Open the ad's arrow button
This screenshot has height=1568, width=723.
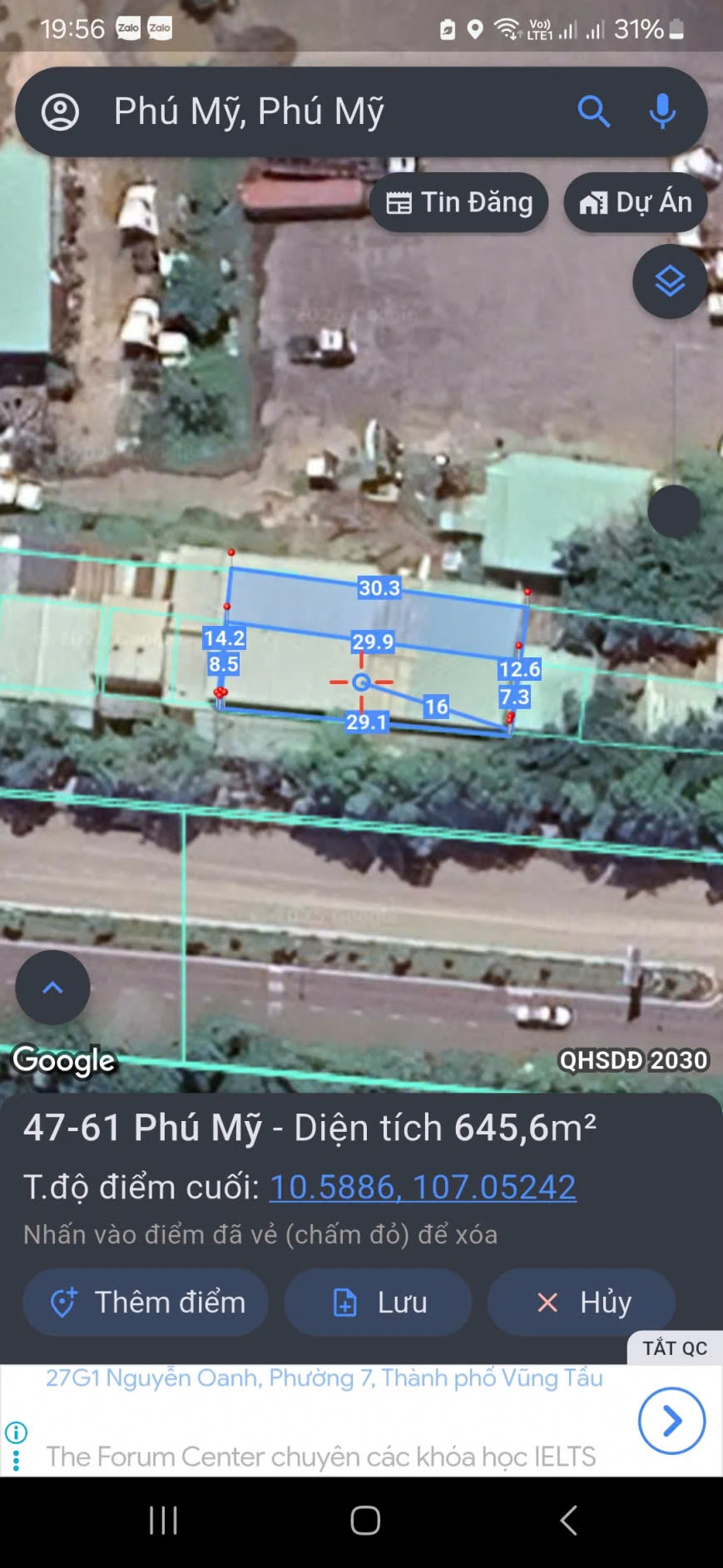(x=671, y=1421)
